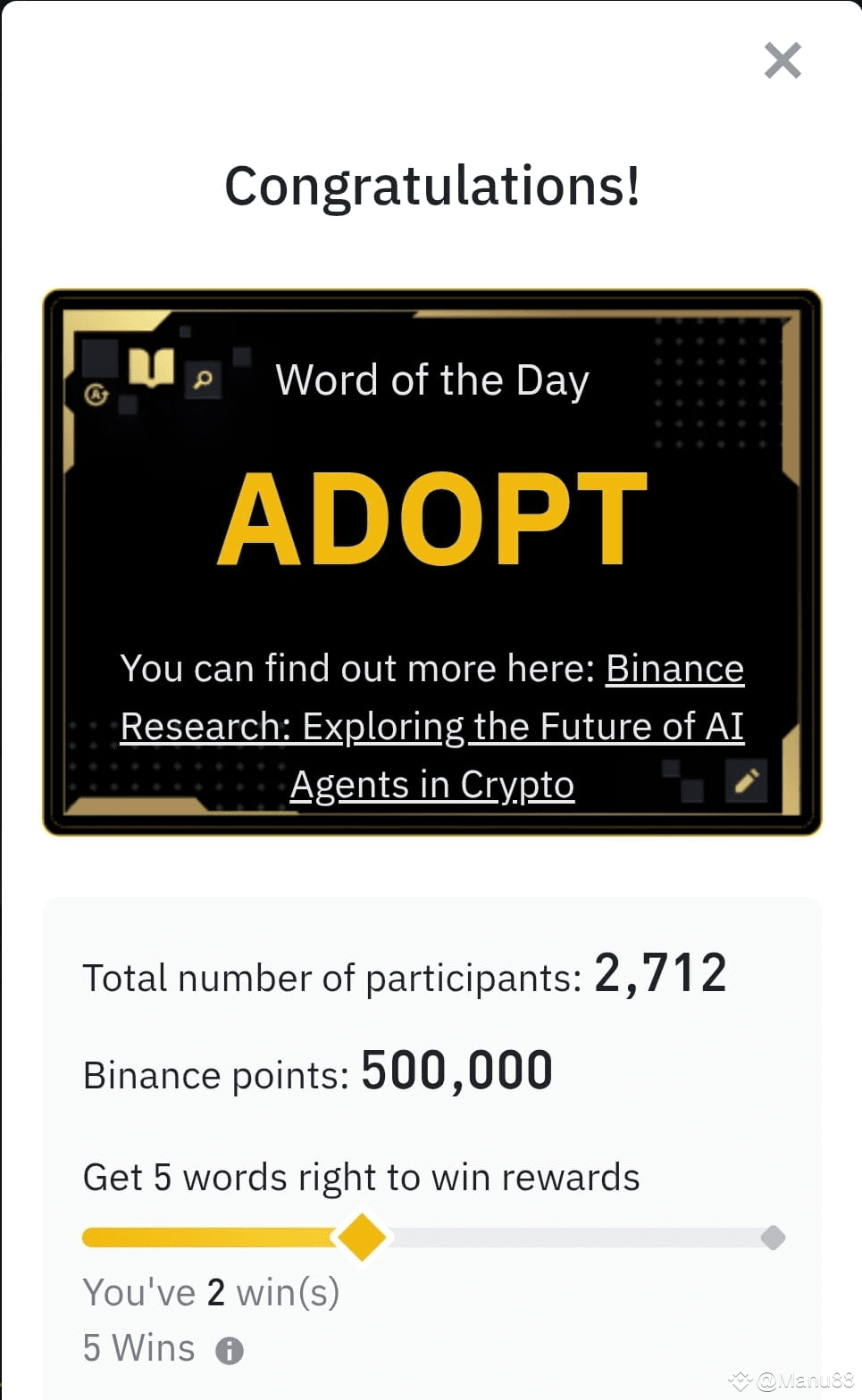Tap the circular arrow 'A' refresh icon

point(96,393)
